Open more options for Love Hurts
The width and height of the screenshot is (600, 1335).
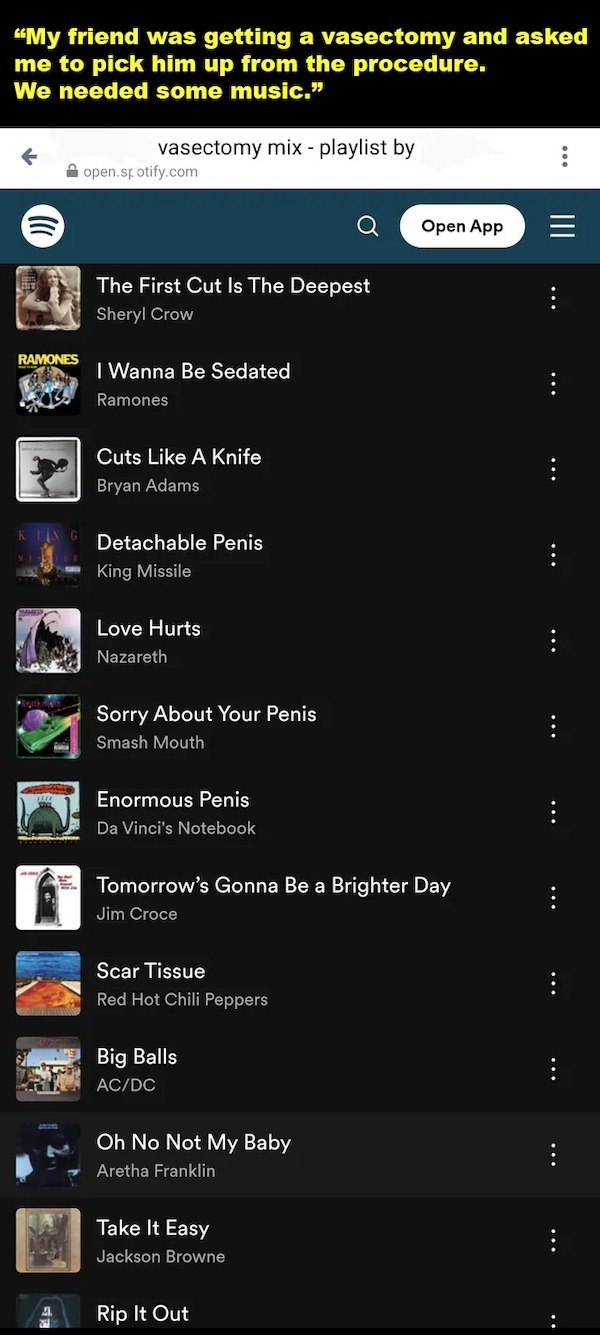point(553,641)
